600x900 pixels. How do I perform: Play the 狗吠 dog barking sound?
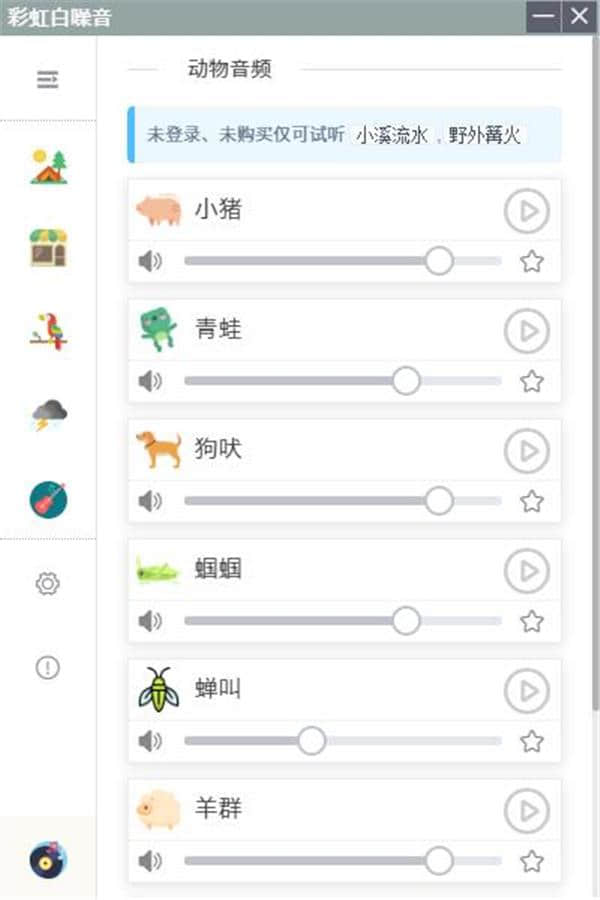(x=526, y=451)
